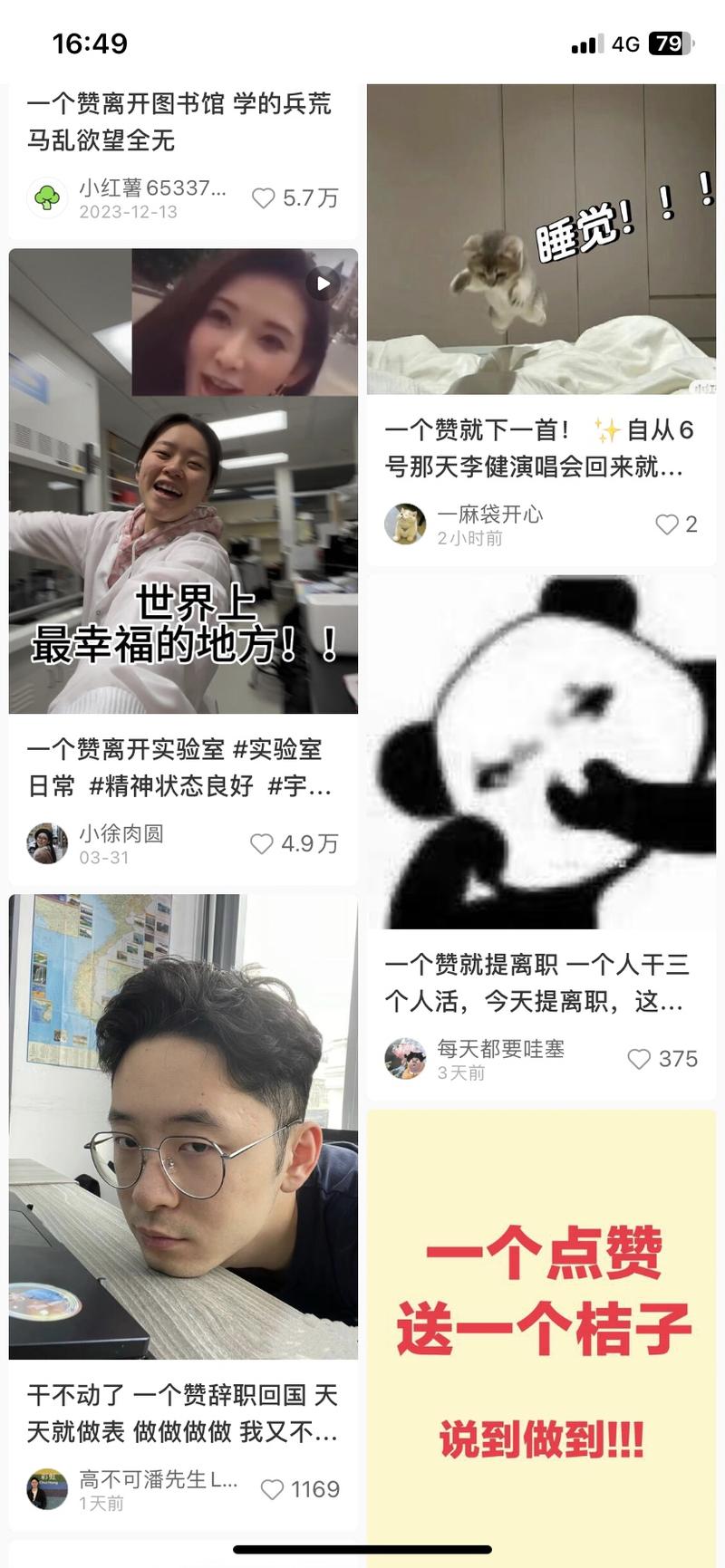Open 高不可潘先生's profile
The width and height of the screenshot is (725, 1568).
pyautogui.click(x=47, y=1489)
